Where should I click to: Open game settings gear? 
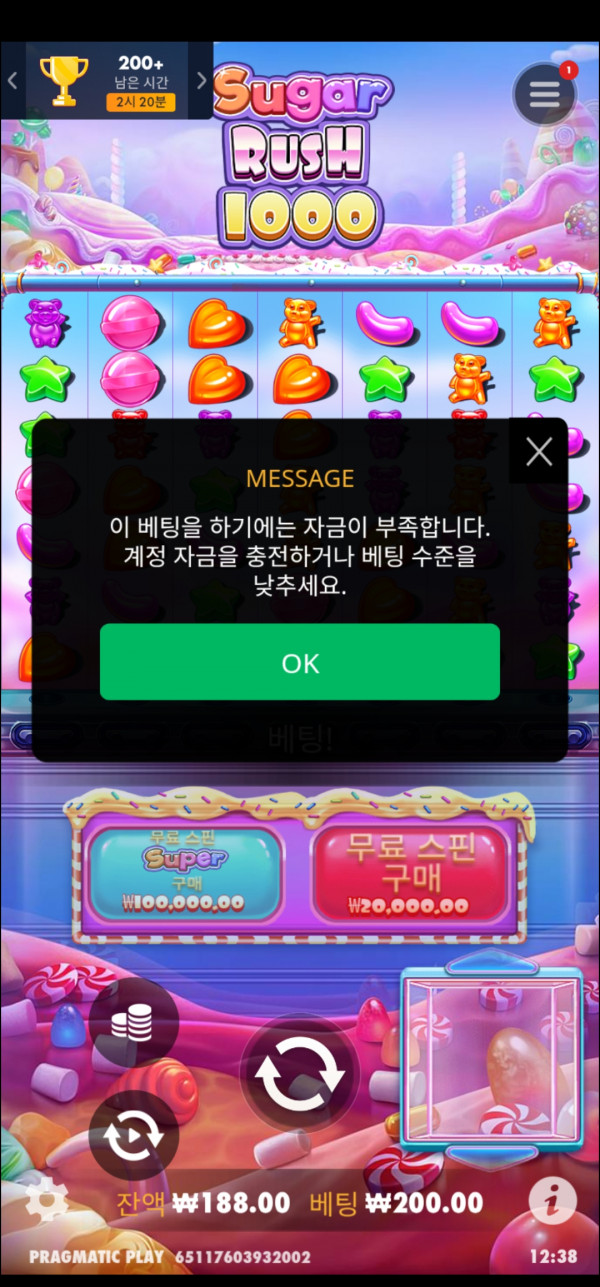pos(45,1198)
